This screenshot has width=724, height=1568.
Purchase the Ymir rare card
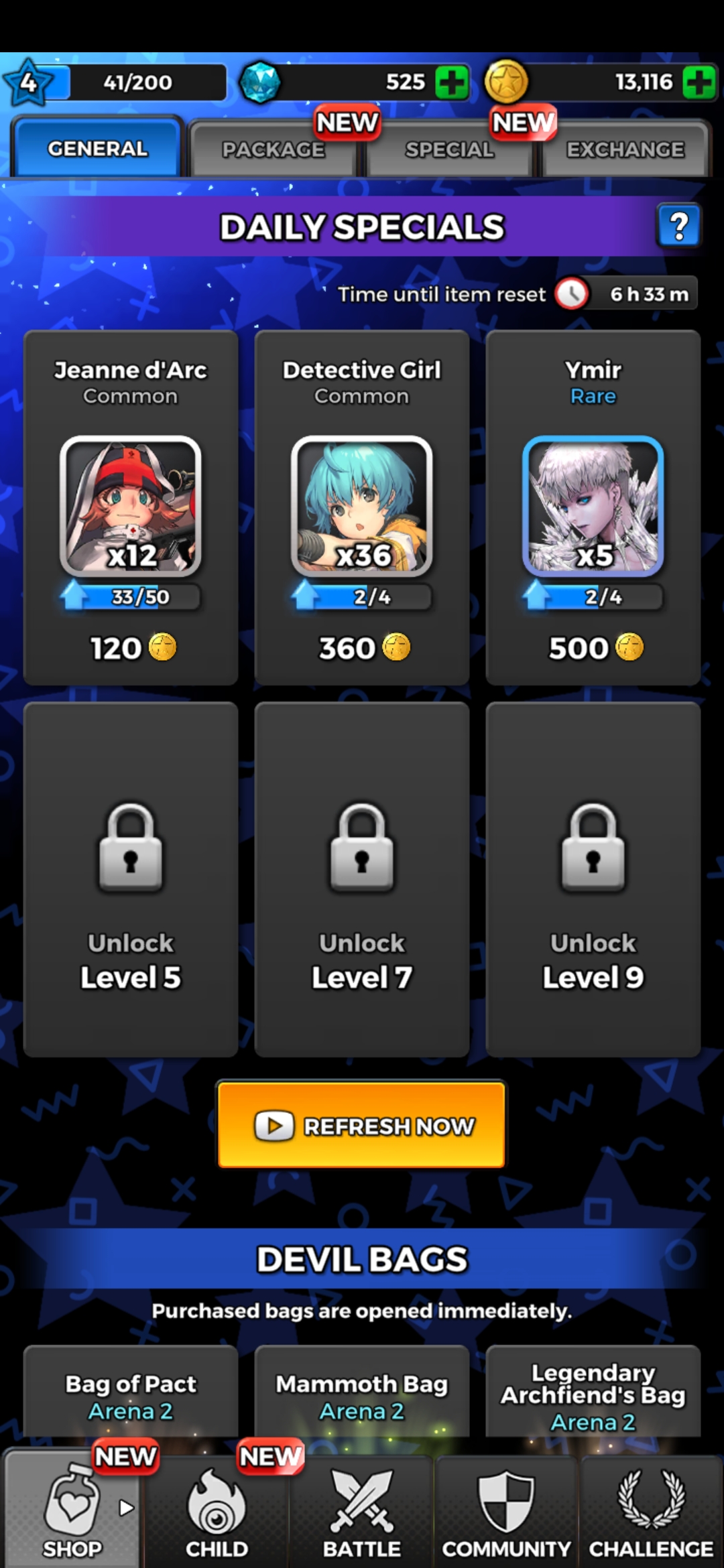pyautogui.click(x=593, y=507)
